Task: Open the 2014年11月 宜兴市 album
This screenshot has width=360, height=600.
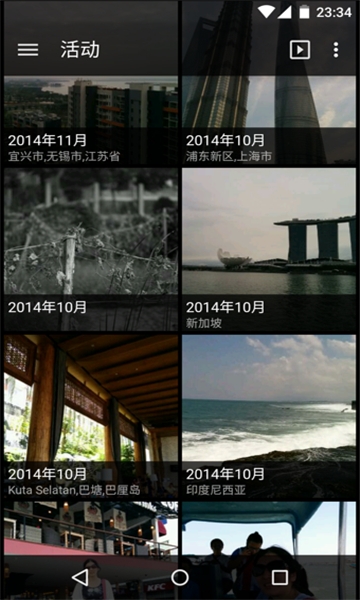Action: point(91,120)
